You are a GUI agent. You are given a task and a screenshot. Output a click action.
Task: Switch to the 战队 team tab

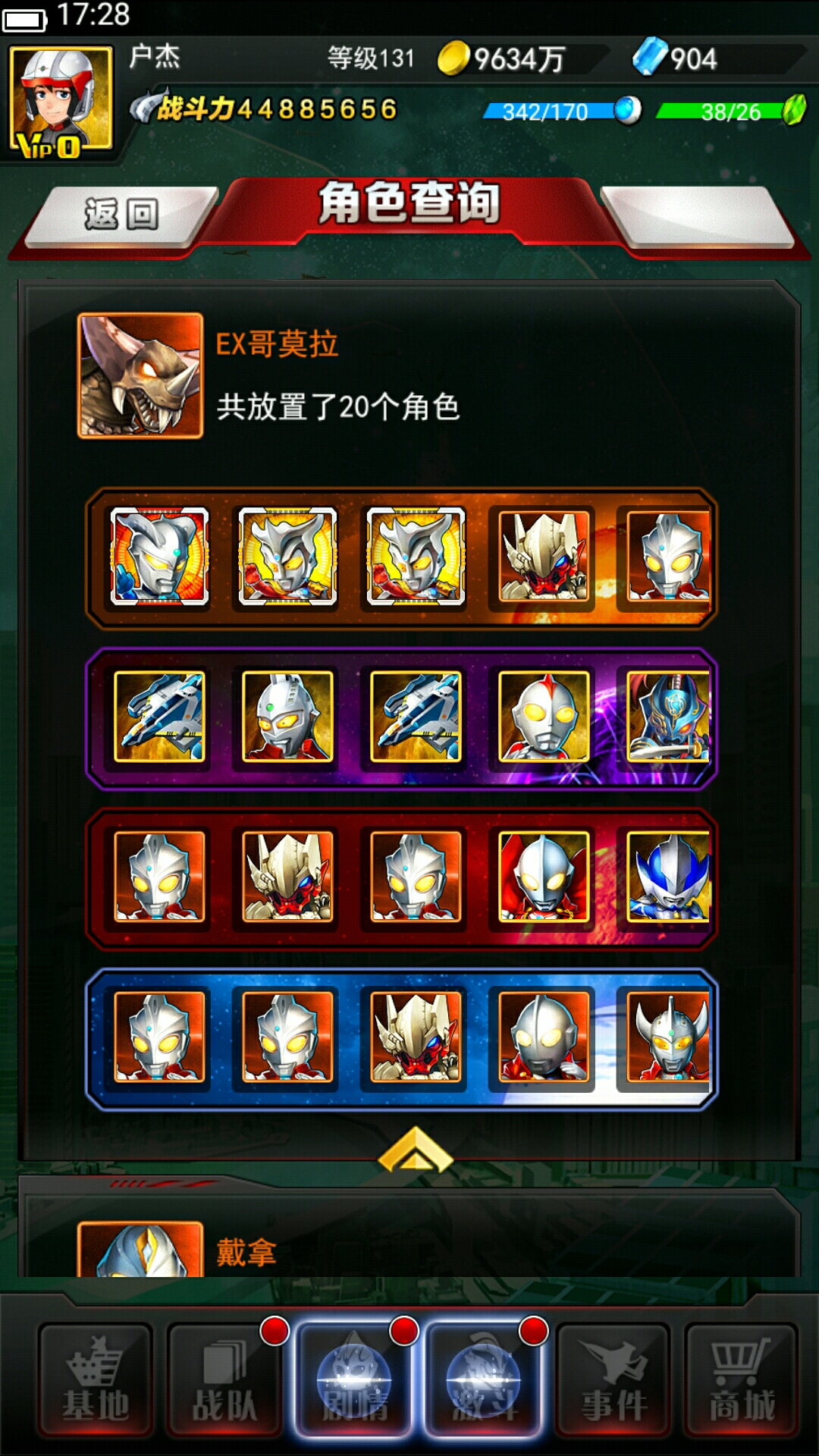click(224, 1380)
